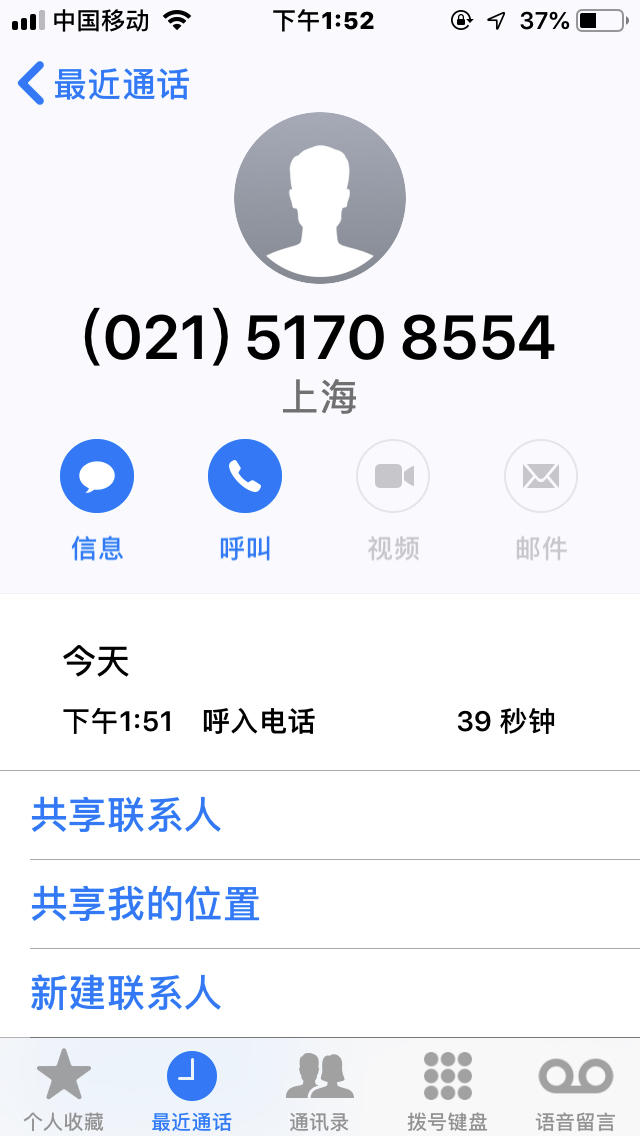Go back to 最近通话 list

click(104, 84)
